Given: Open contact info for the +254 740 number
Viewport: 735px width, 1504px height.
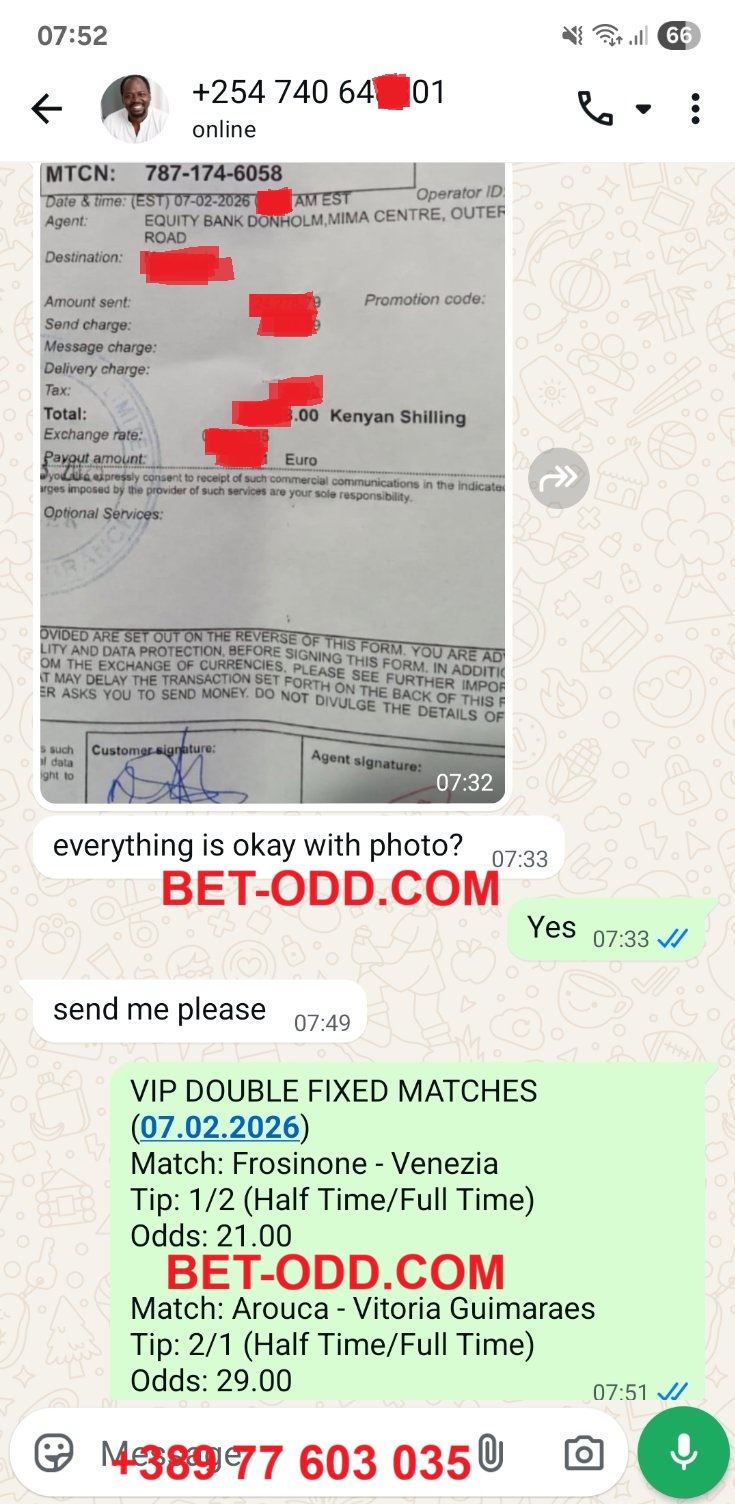Looking at the screenshot, I should (x=318, y=107).
